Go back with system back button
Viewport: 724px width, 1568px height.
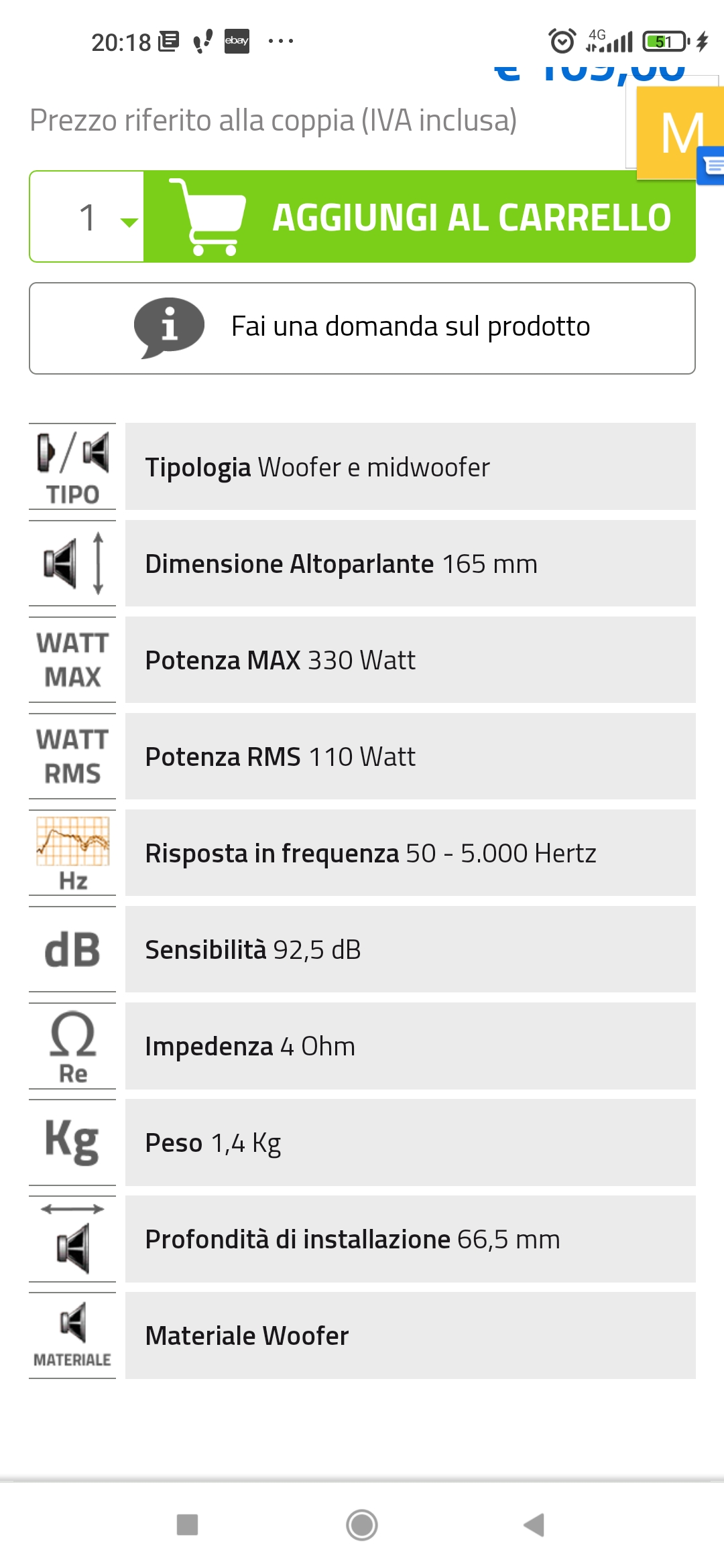[534, 1524]
